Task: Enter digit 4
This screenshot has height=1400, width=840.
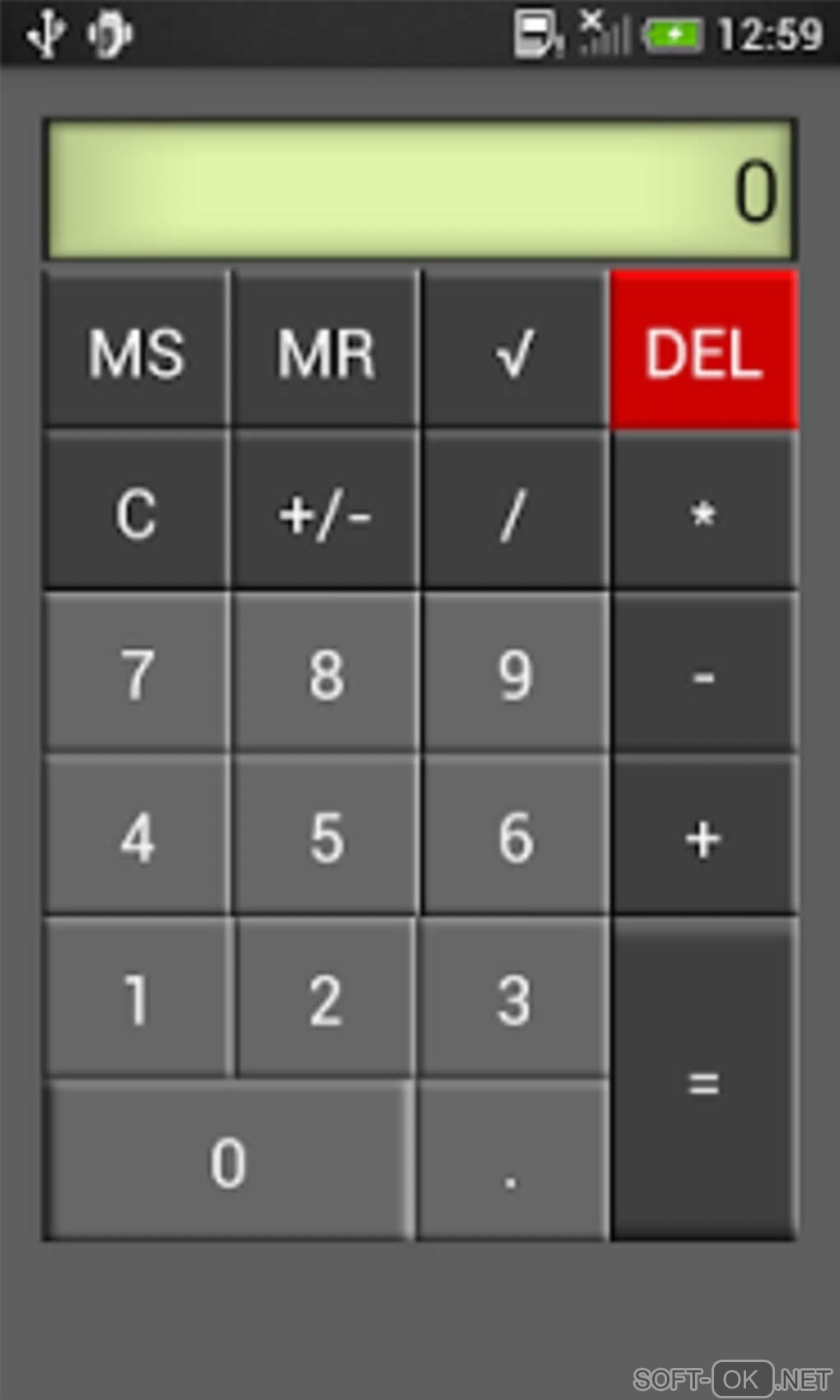Action: 136,835
